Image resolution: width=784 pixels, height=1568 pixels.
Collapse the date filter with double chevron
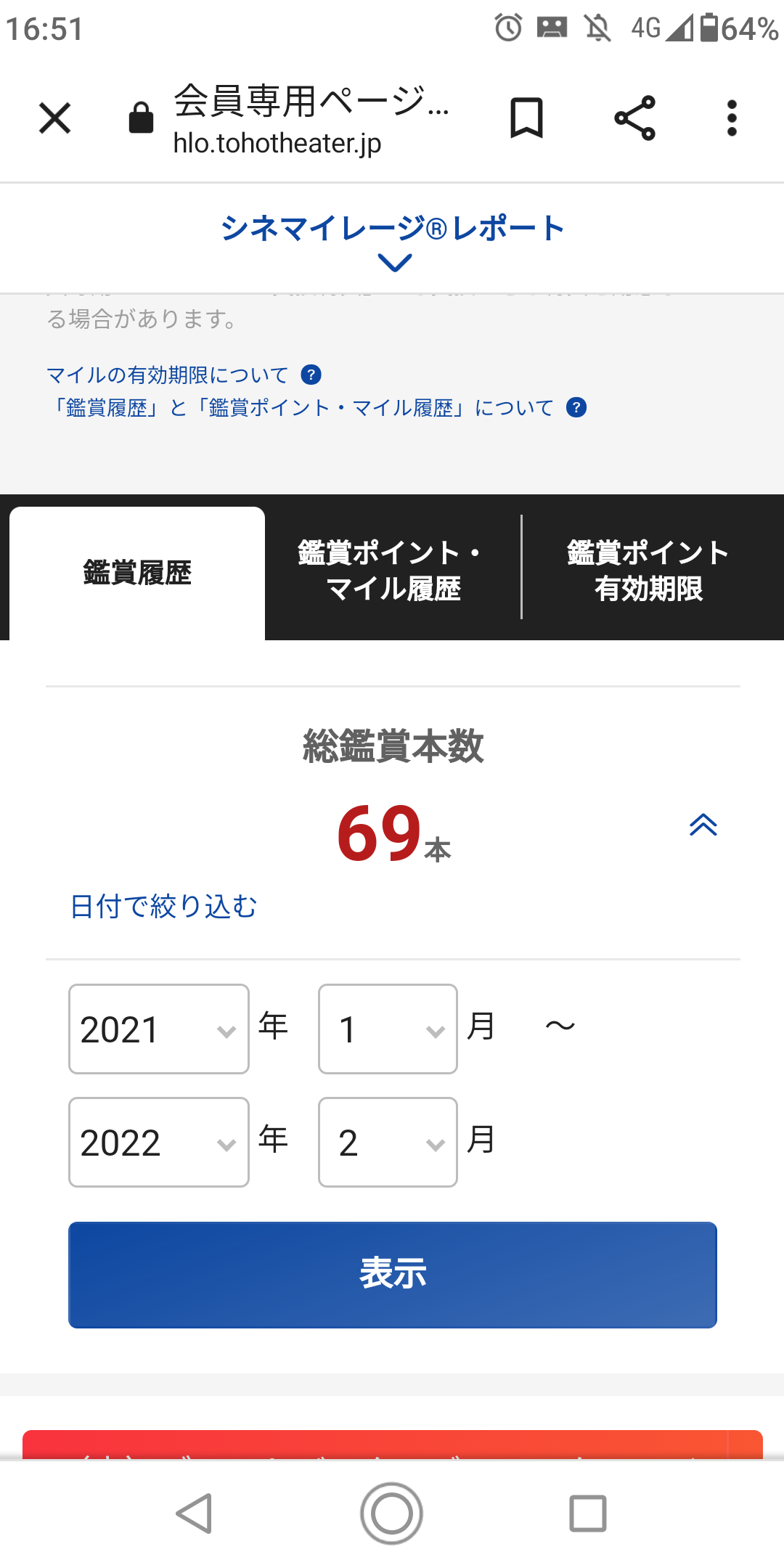click(x=703, y=825)
